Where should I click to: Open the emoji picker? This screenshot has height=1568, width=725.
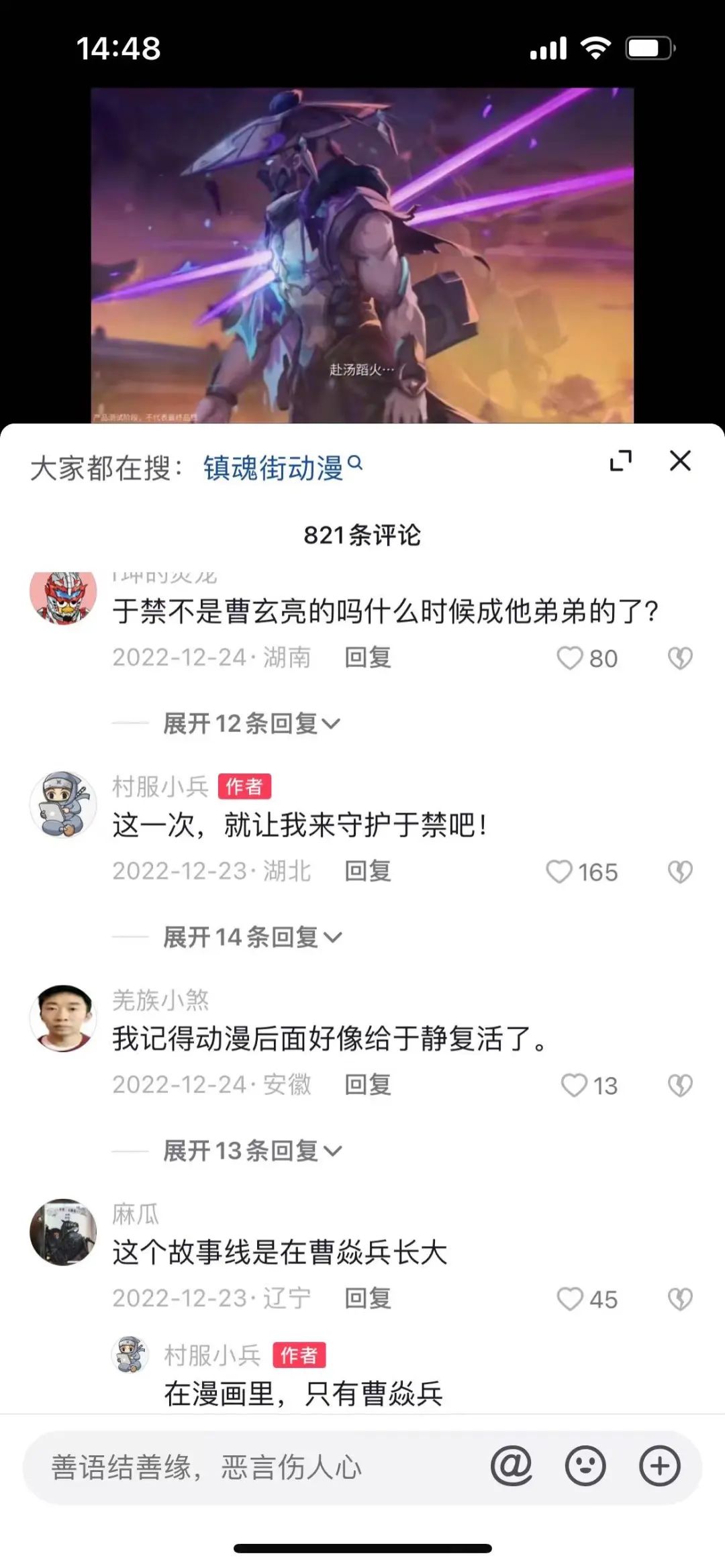585,1466
